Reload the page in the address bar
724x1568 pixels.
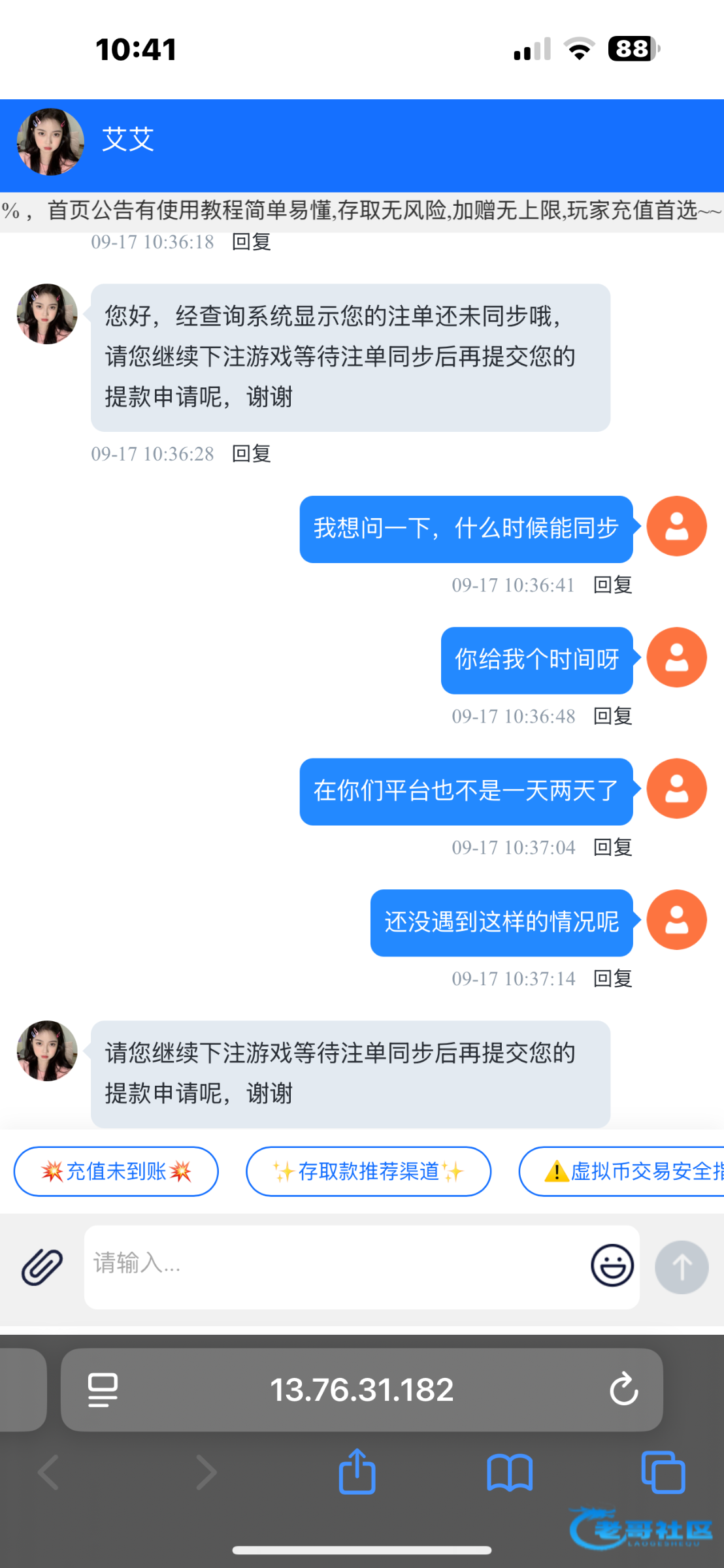click(x=623, y=1389)
